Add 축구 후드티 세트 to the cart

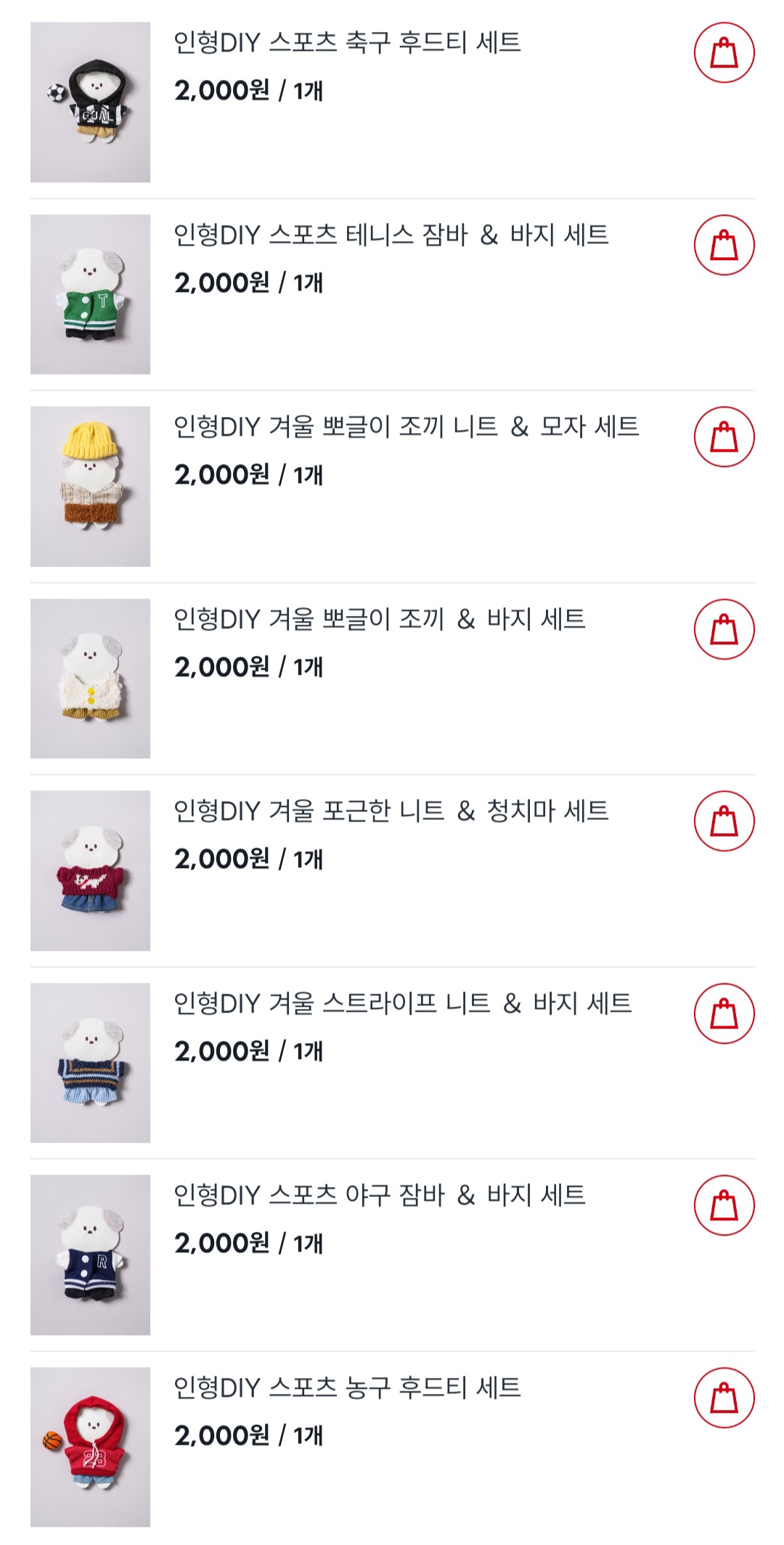point(724,54)
